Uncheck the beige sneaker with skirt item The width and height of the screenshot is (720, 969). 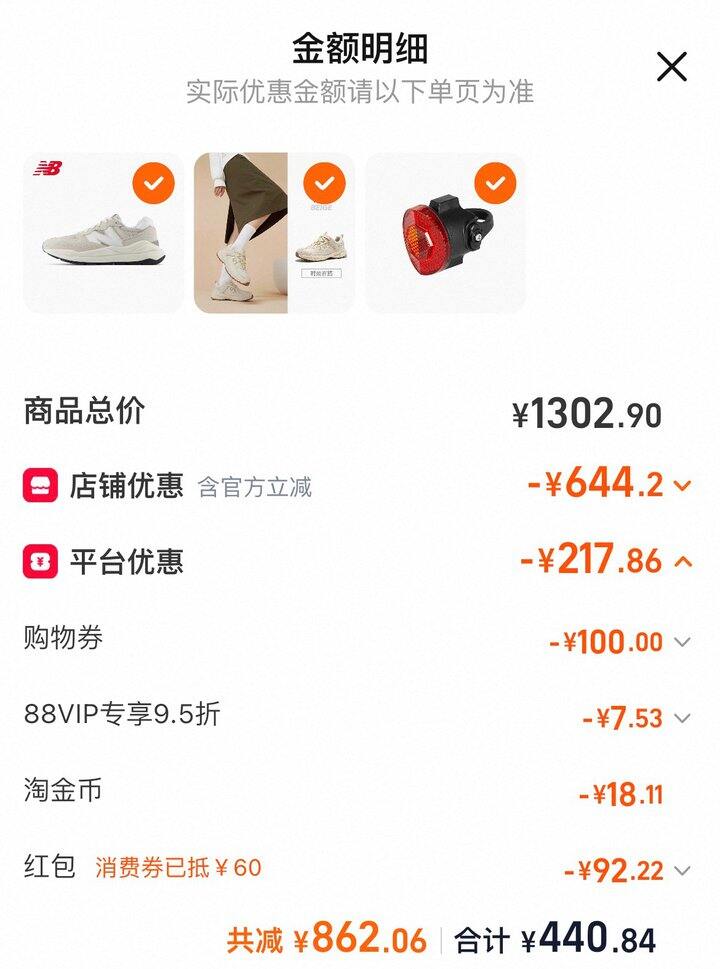(324, 183)
